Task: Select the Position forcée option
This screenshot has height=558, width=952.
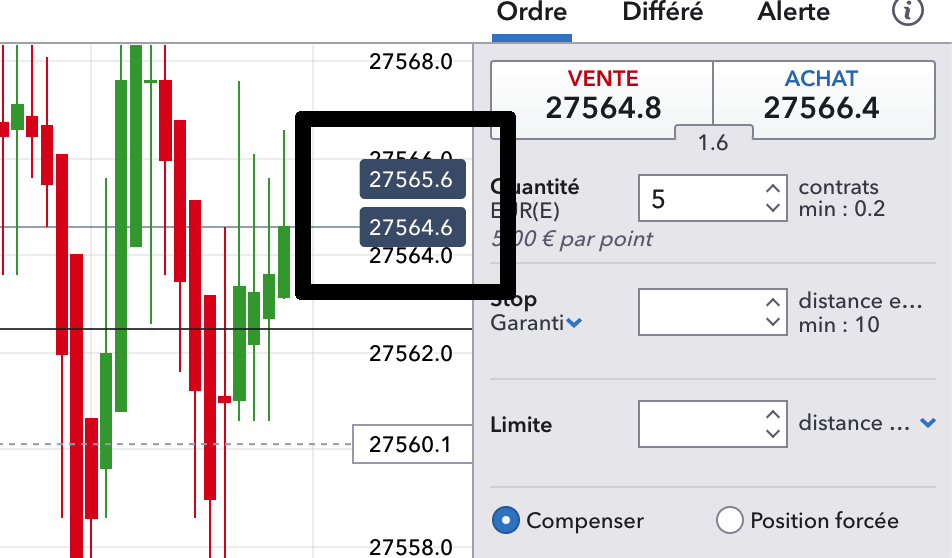Action: [730, 520]
